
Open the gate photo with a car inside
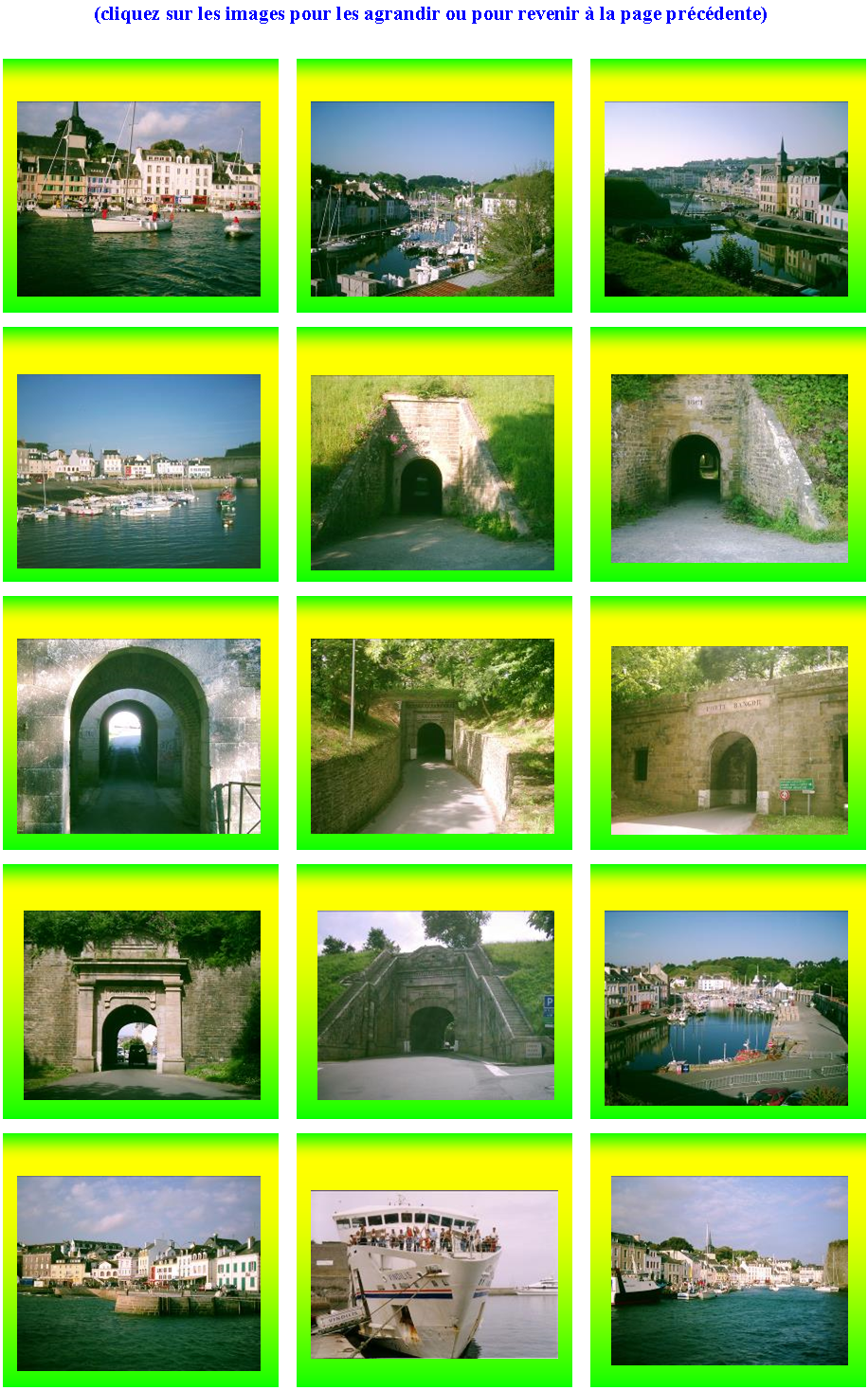(141, 1004)
